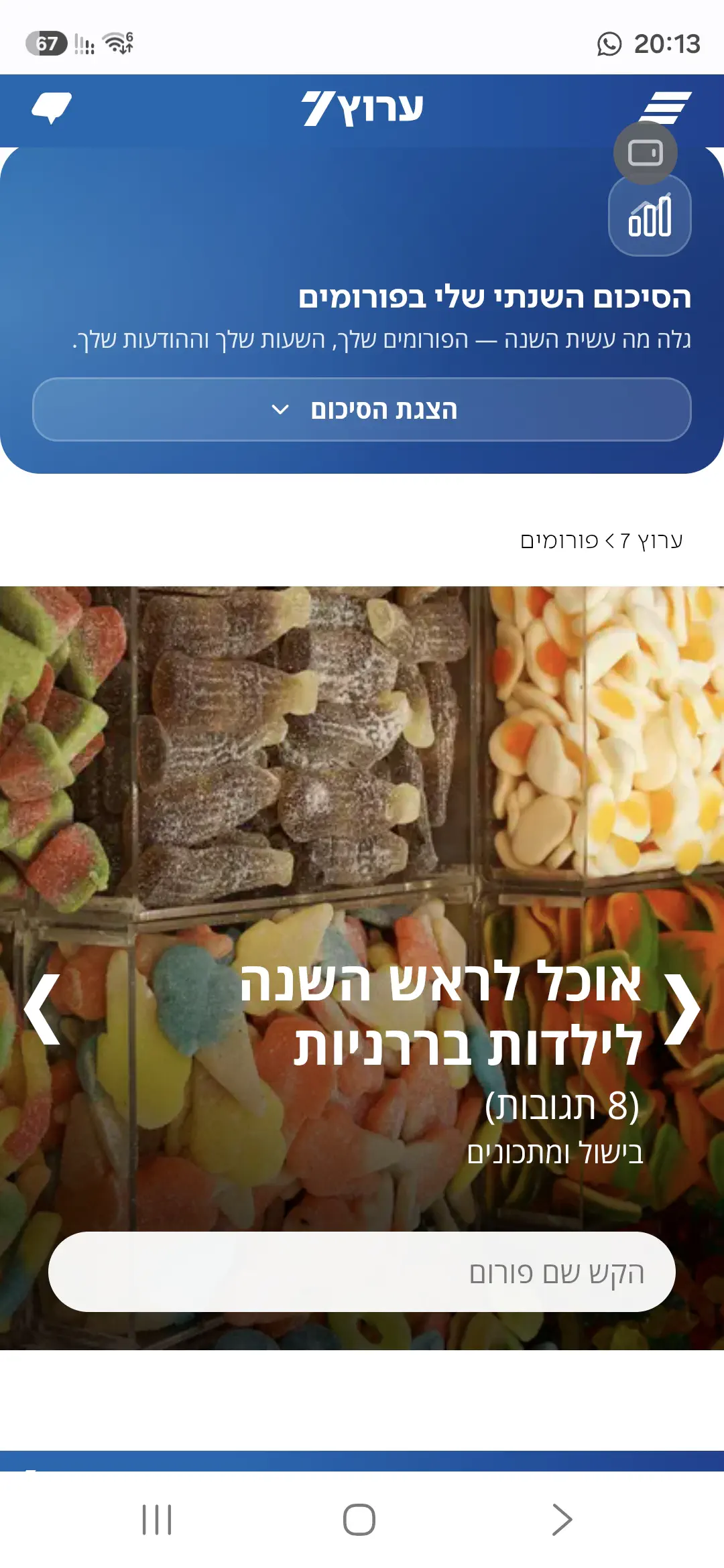Open the אוכל לראש השנה thread
The width and height of the screenshot is (724, 1568).
tap(441, 1014)
